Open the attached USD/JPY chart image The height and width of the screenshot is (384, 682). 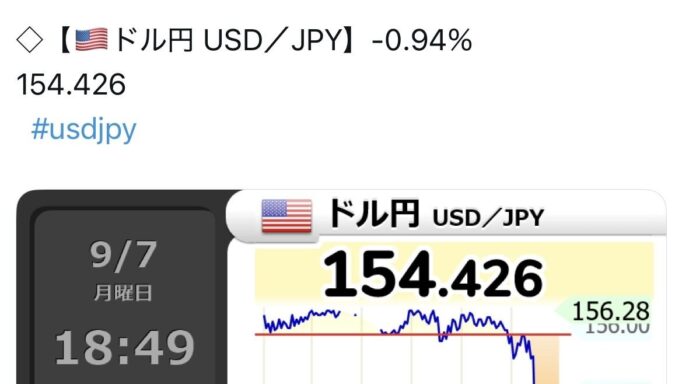[341, 287]
